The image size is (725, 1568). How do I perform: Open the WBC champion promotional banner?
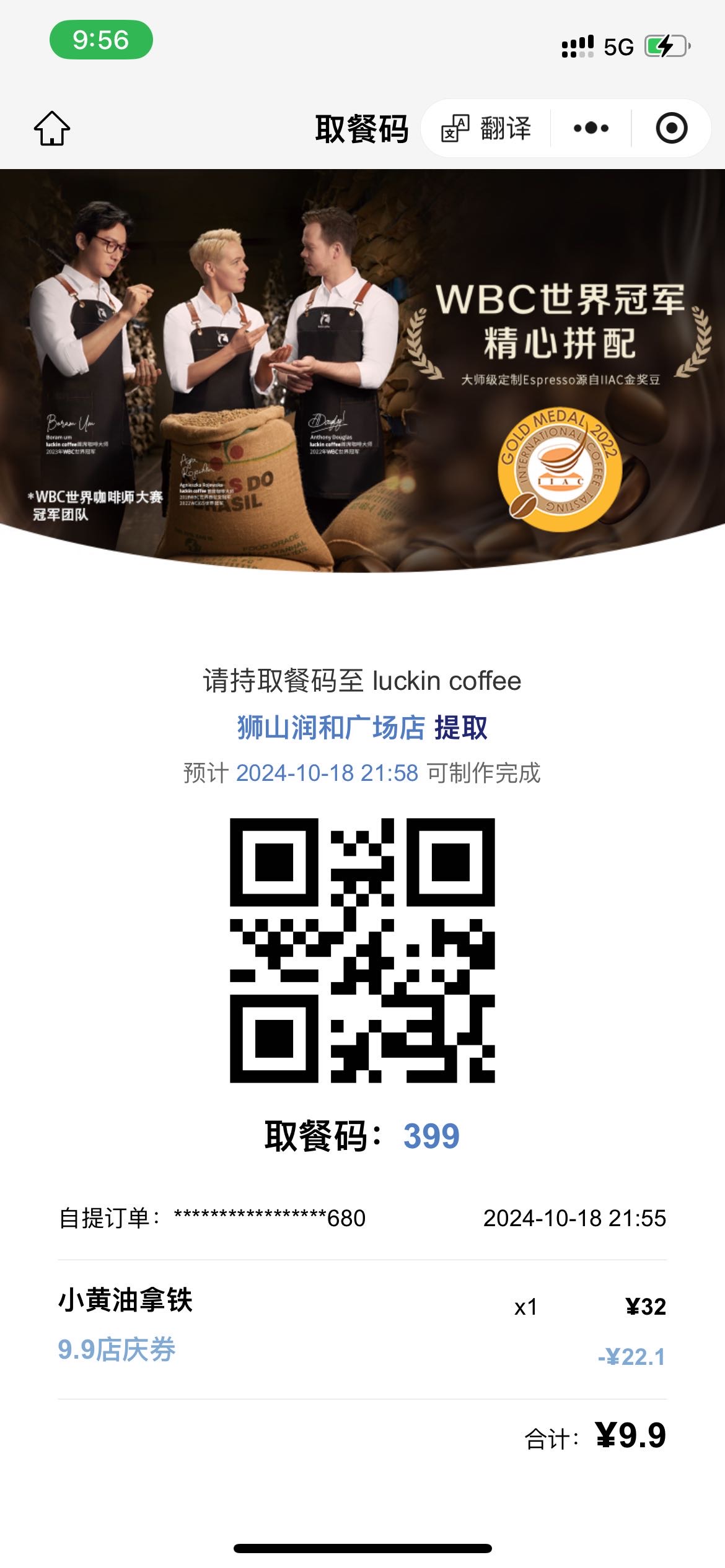pyautogui.click(x=362, y=372)
